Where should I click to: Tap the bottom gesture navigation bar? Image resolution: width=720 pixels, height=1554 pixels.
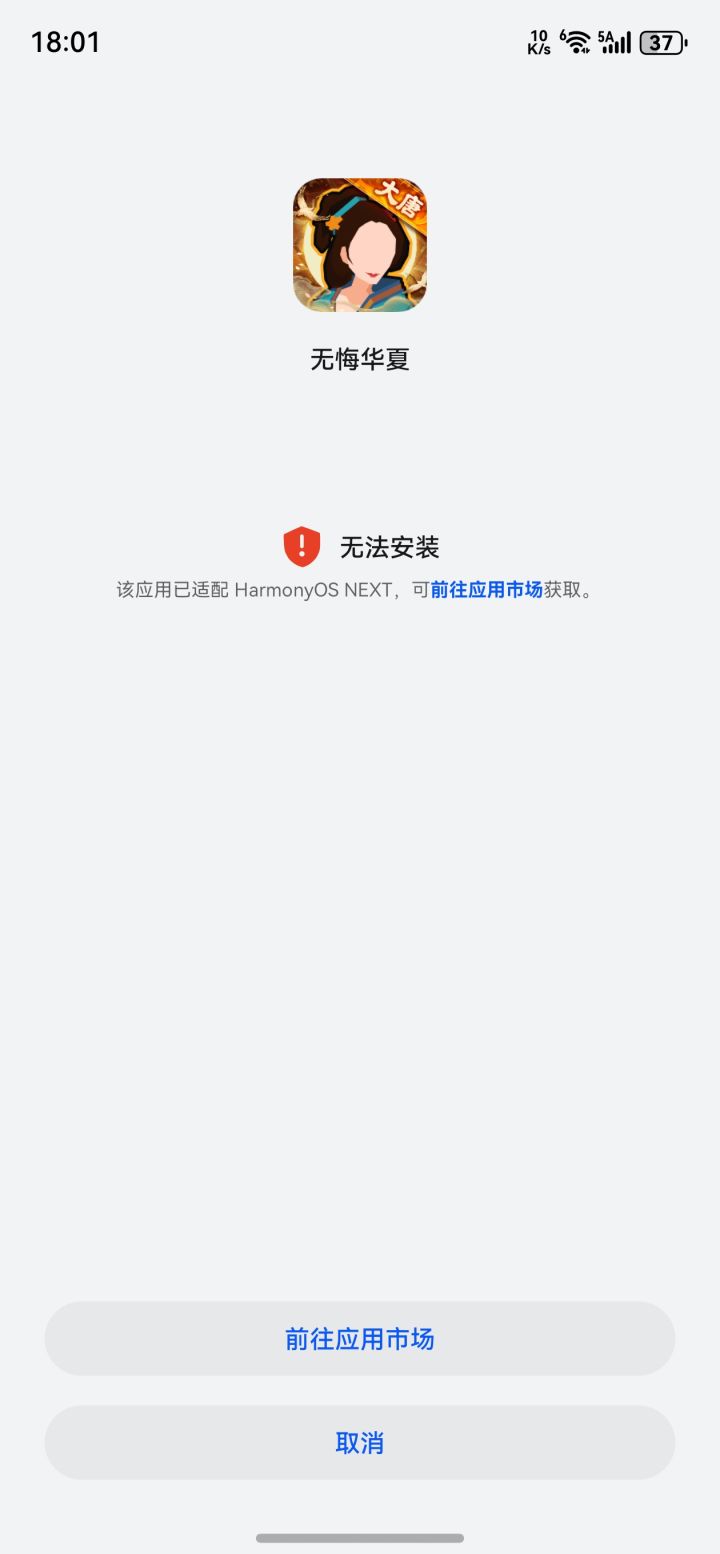[360, 1537]
